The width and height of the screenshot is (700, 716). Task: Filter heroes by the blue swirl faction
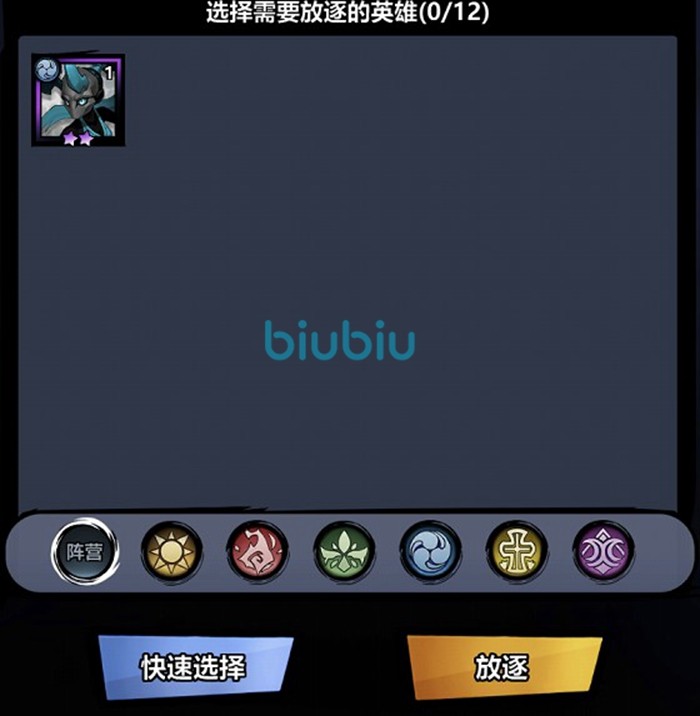[x=431, y=552]
